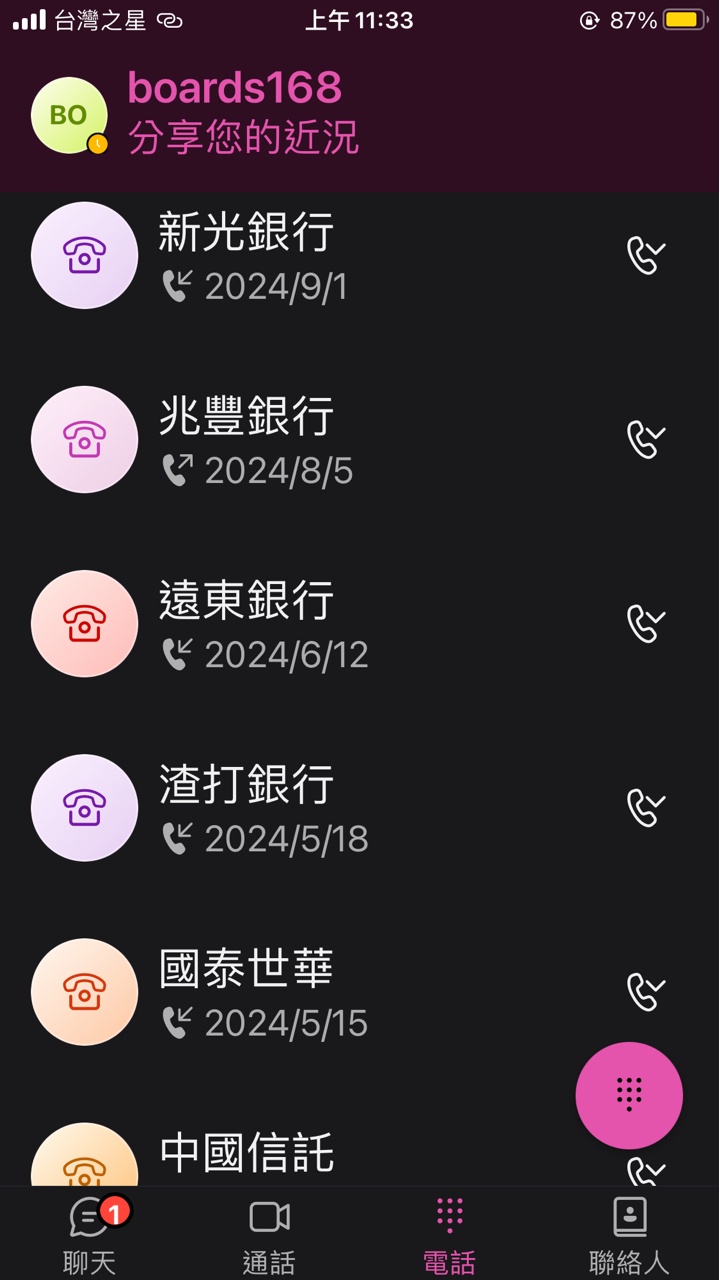Viewport: 720px width, 1280px height.
Task: Call 國泰世華 using its phone icon
Action: coord(646,991)
